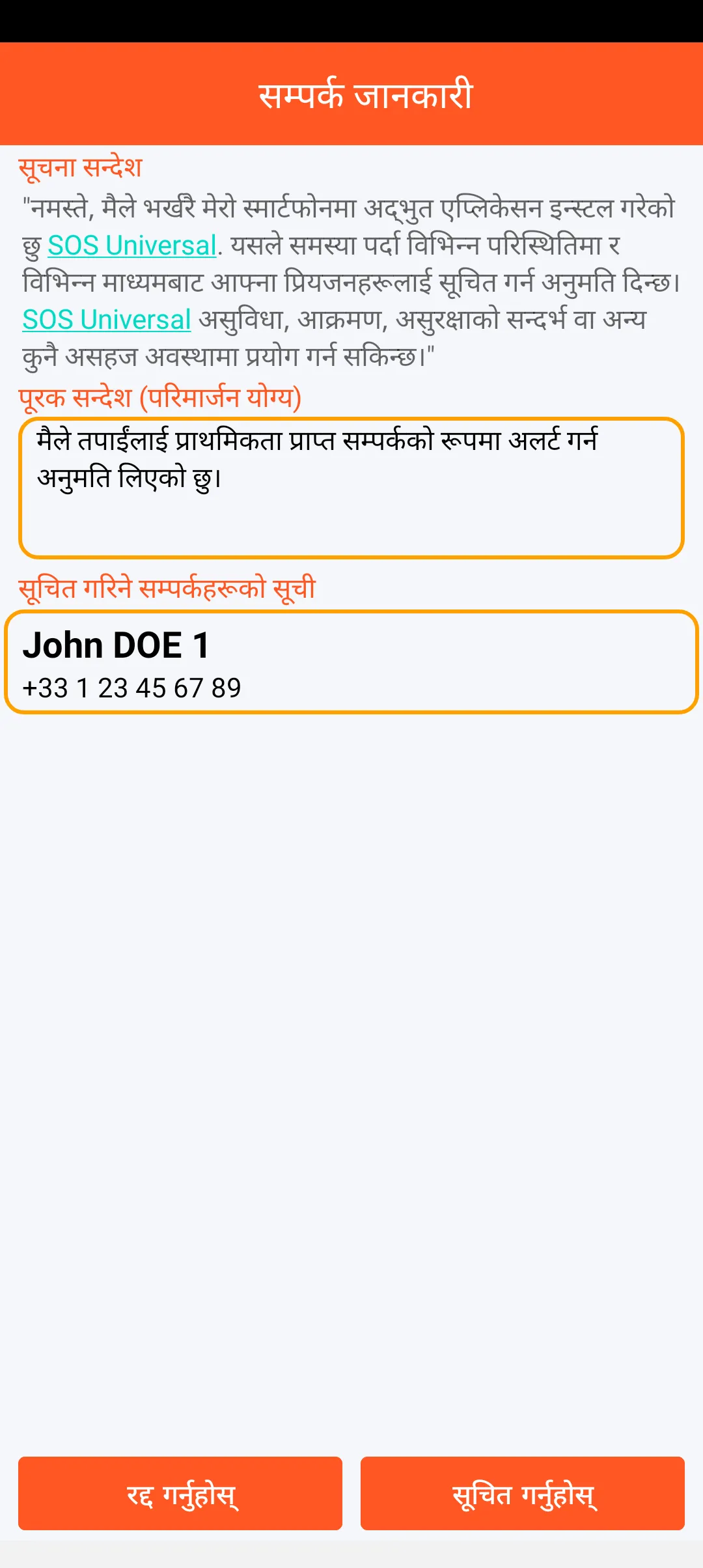
Task: Notify contacts with सूचित गर्नुहोस् button
Action: coord(523,1493)
